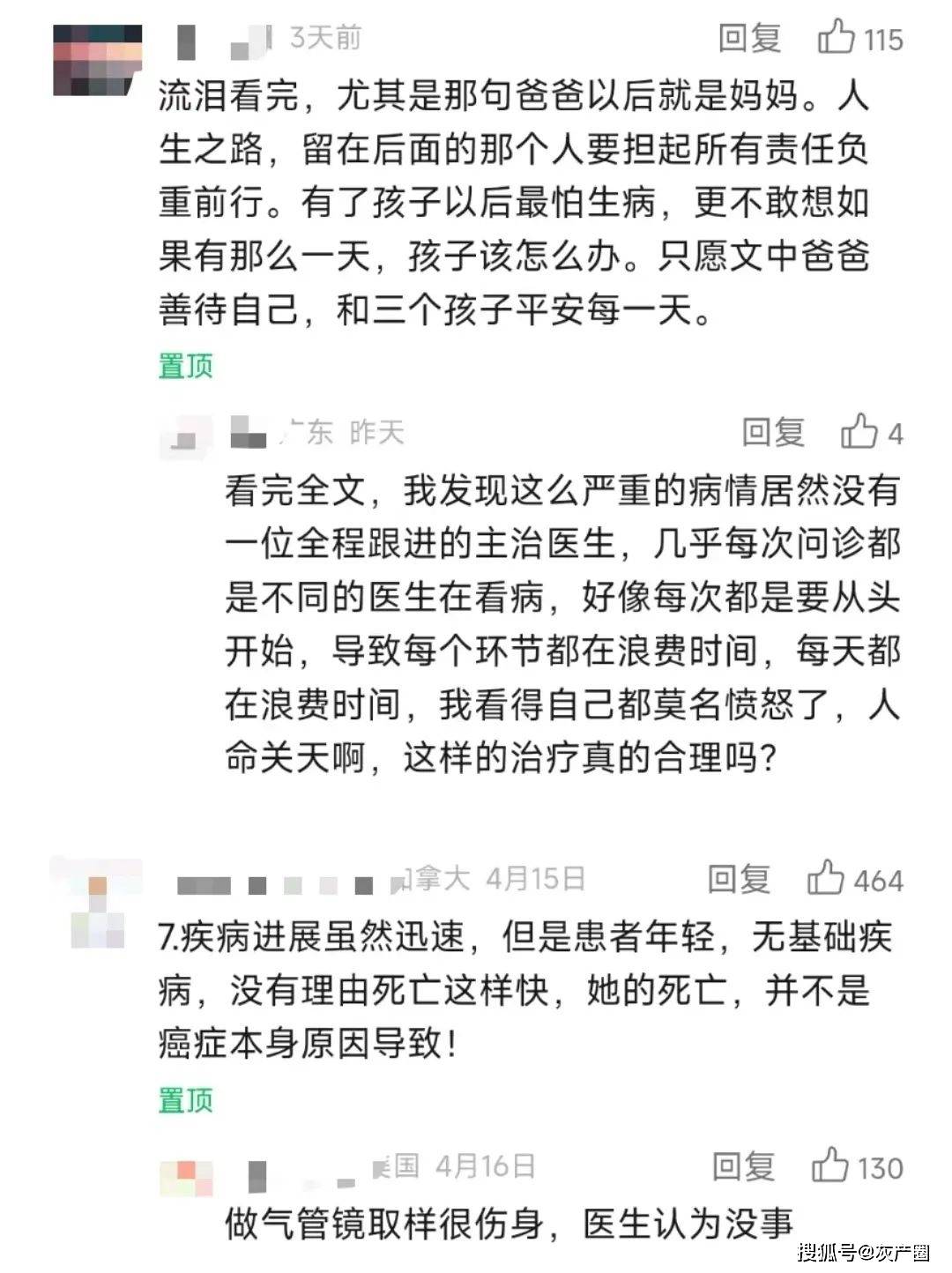This screenshot has height=1273, width=952.
Task: Reply to the 加拿大 comment from 4月15日
Action: click(739, 878)
